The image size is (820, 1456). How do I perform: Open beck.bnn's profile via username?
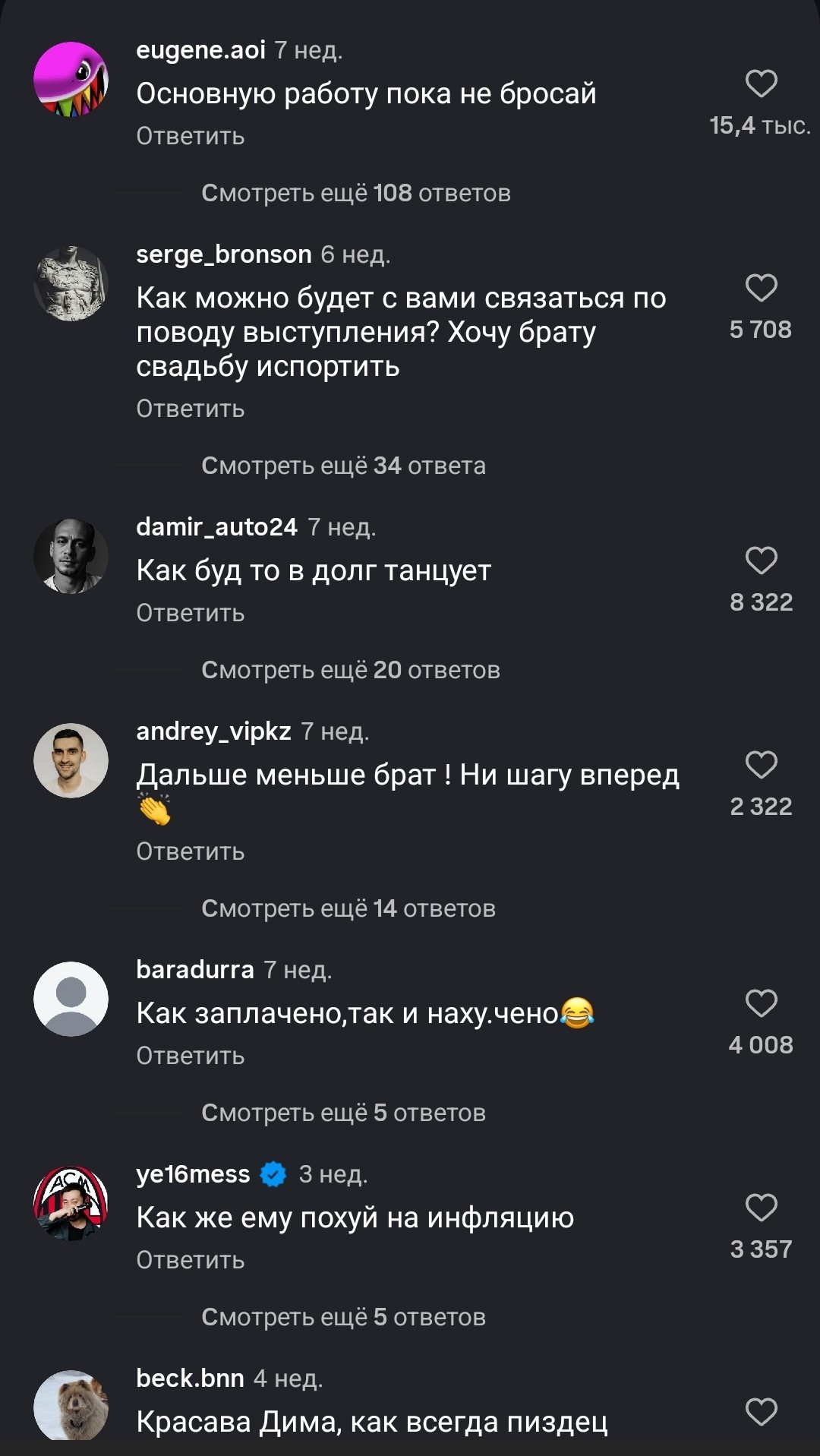190,1379
